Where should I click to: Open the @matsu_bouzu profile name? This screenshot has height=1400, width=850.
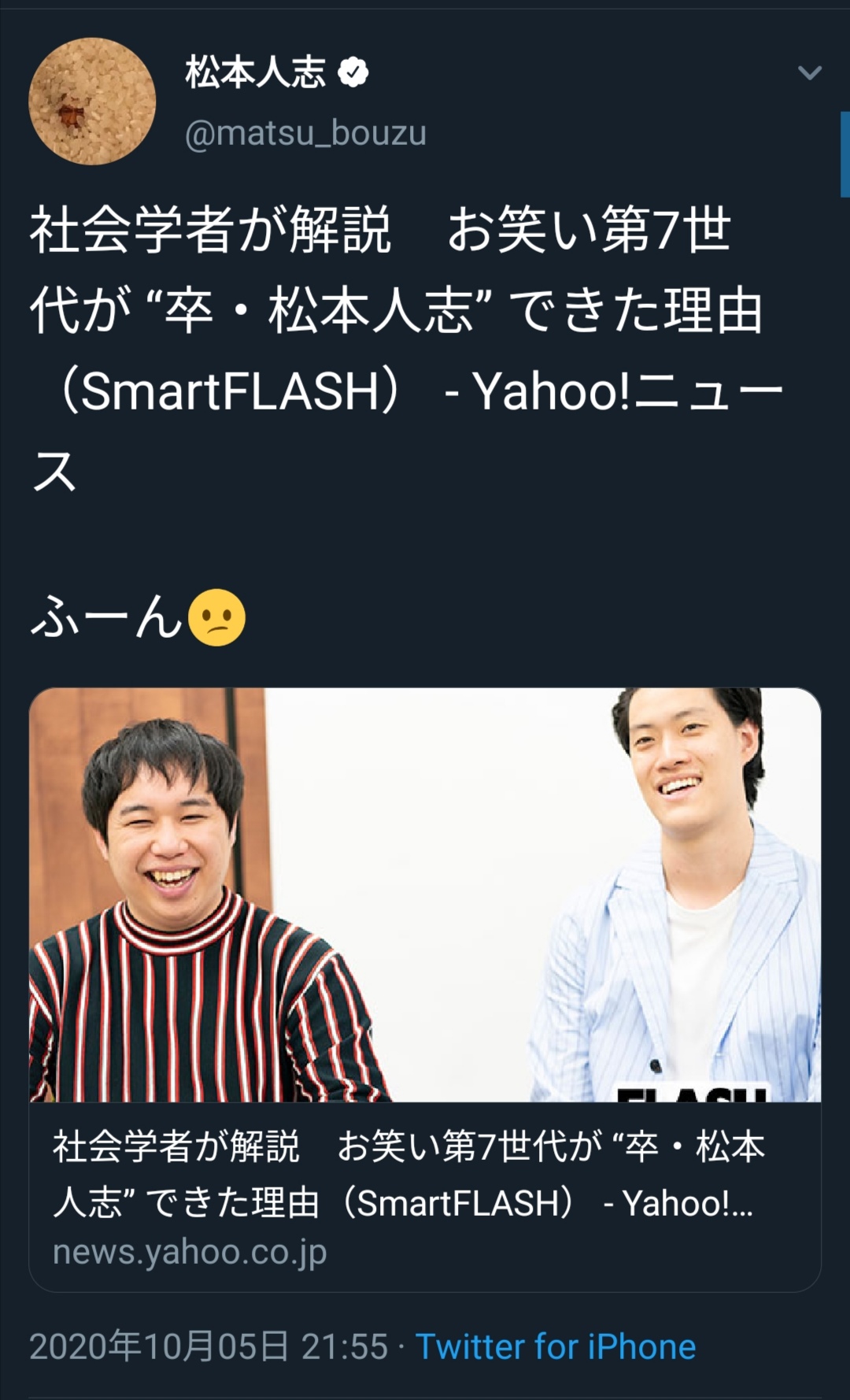[x=305, y=132]
